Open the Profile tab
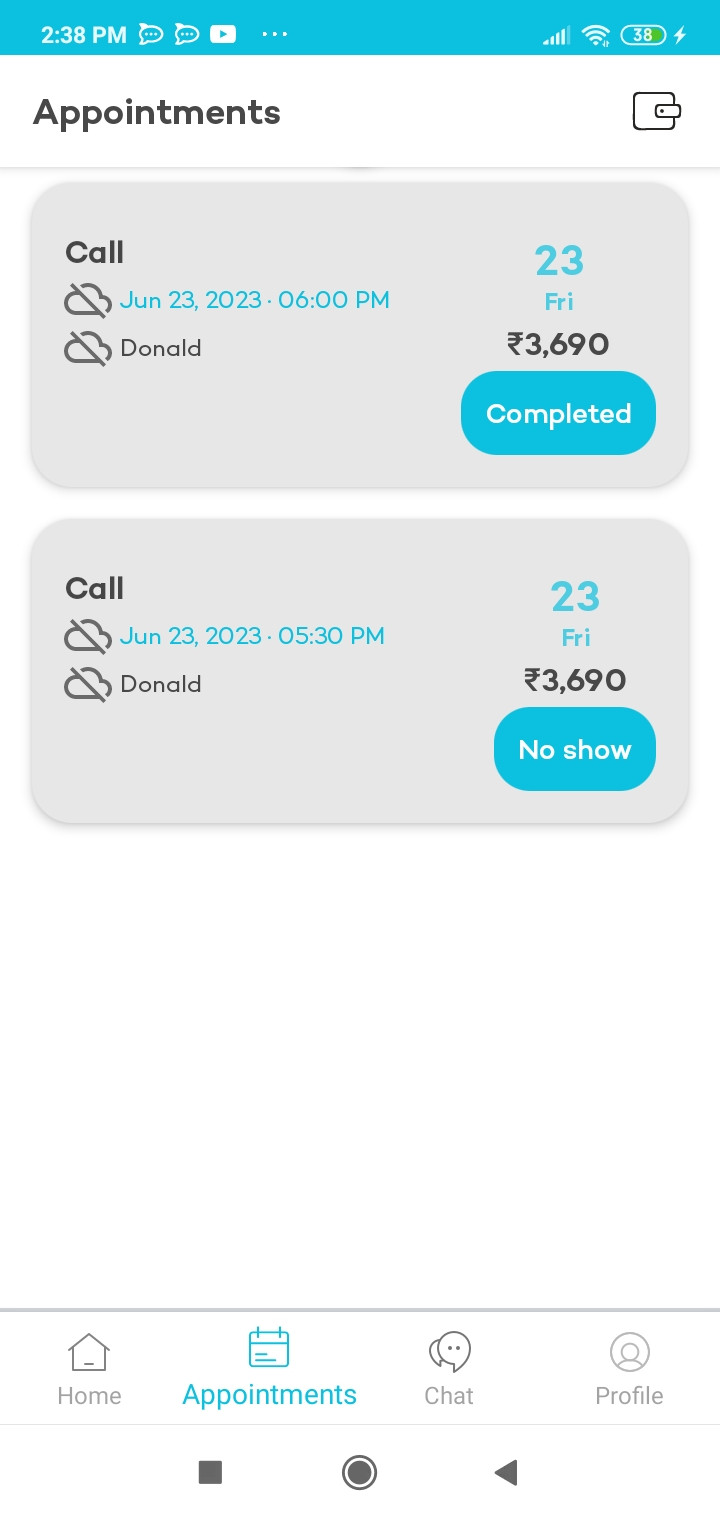720x1520 pixels. click(x=629, y=1369)
